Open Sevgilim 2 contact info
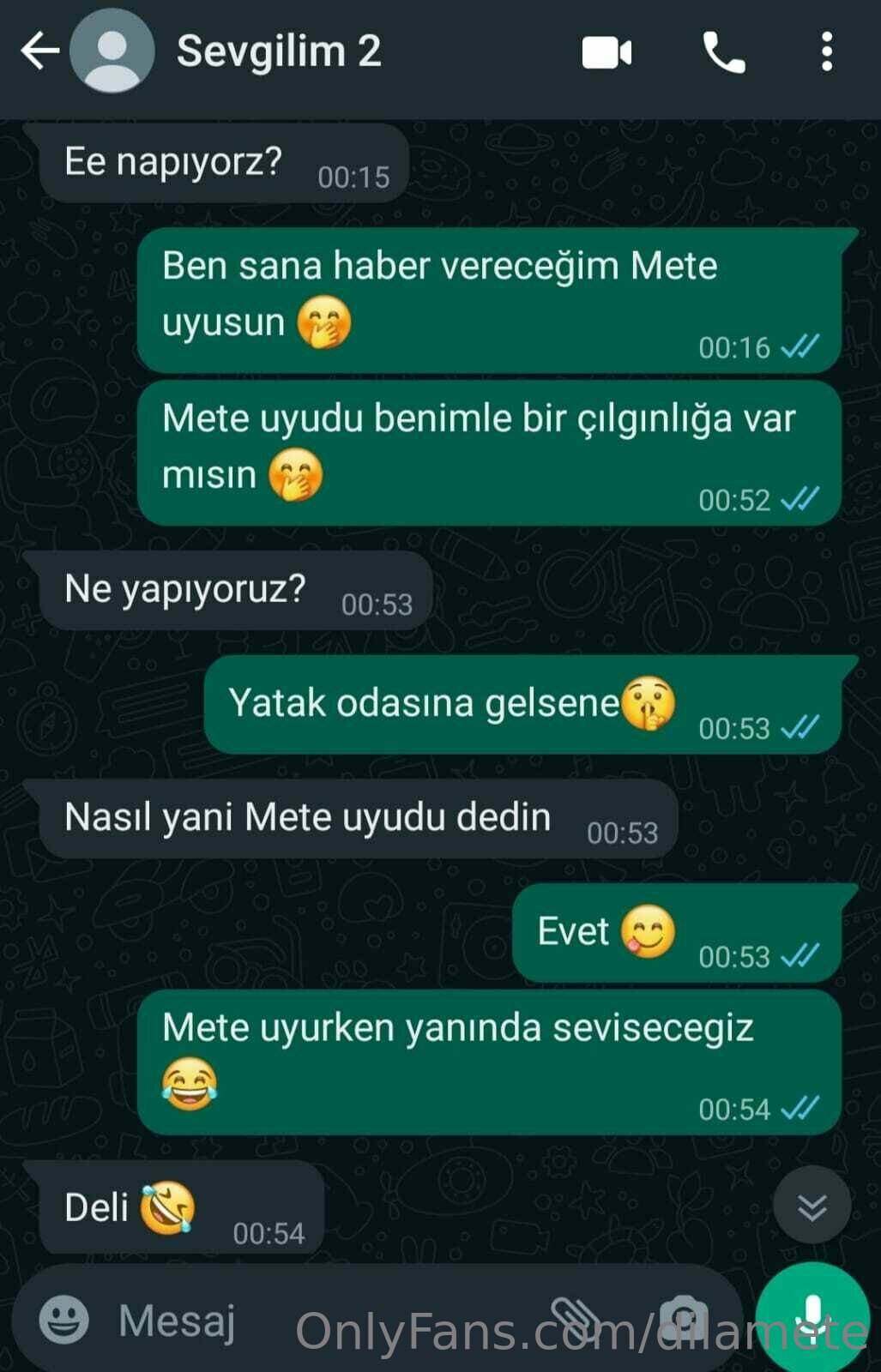This screenshot has width=881, height=1372. coord(279,51)
